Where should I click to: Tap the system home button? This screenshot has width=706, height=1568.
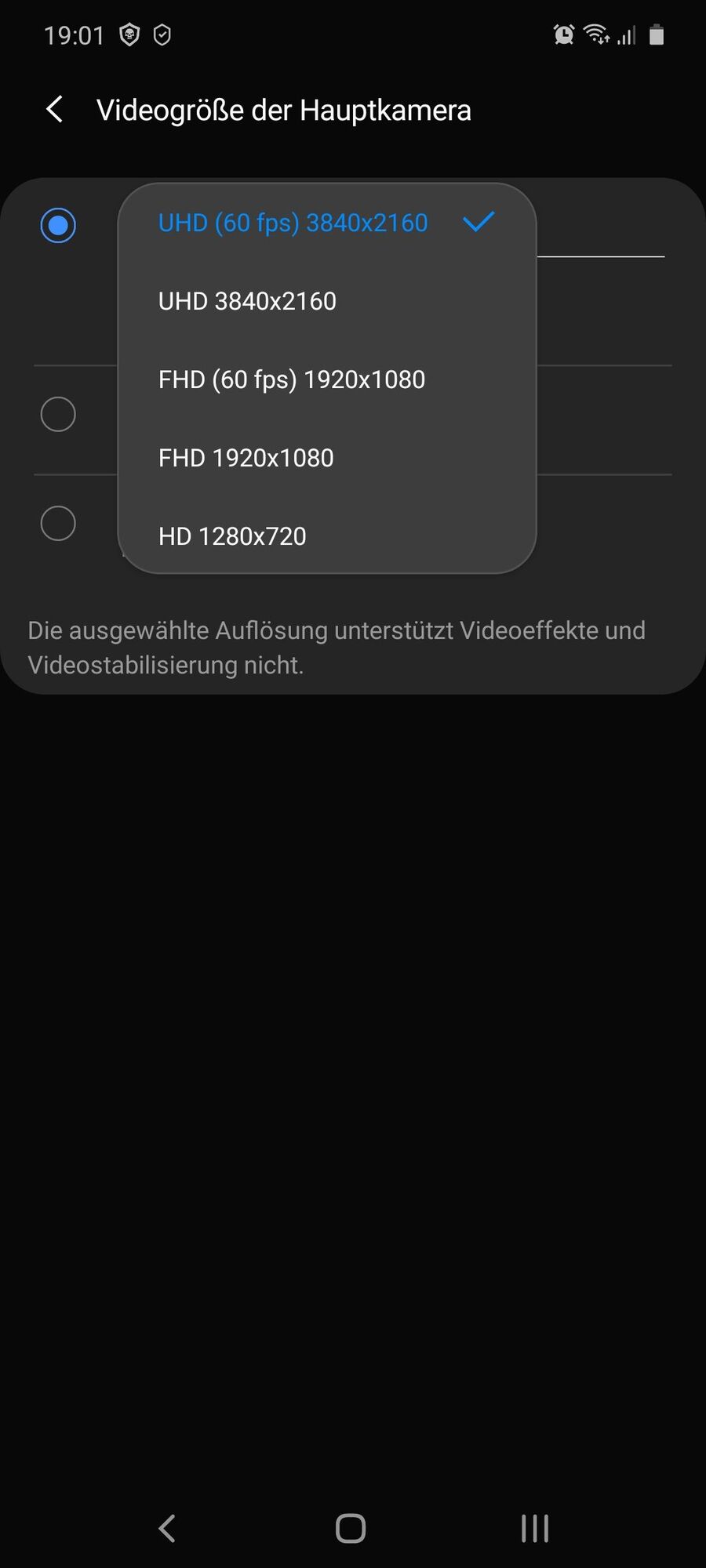pos(351,1528)
